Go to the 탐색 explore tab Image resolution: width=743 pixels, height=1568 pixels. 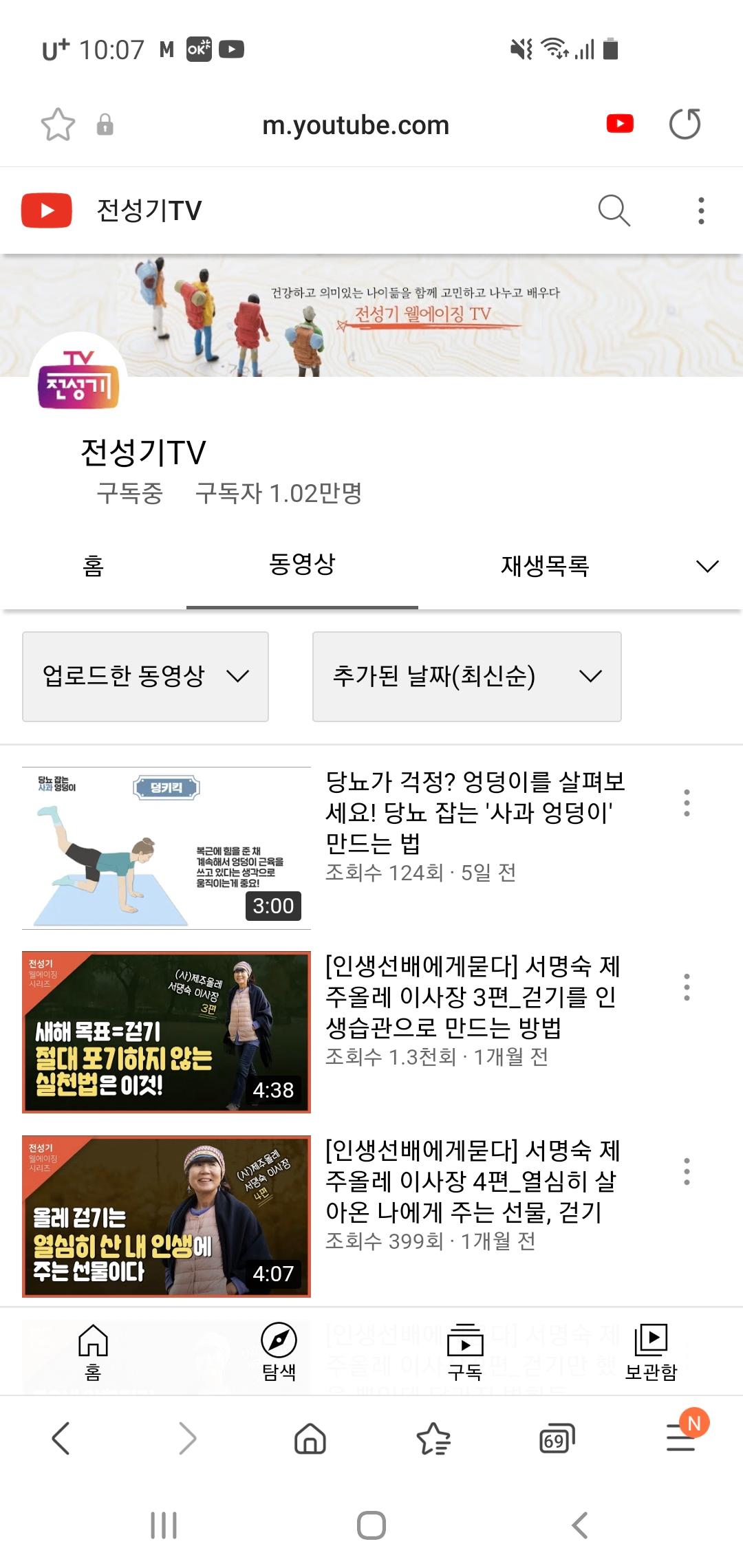point(279,1351)
